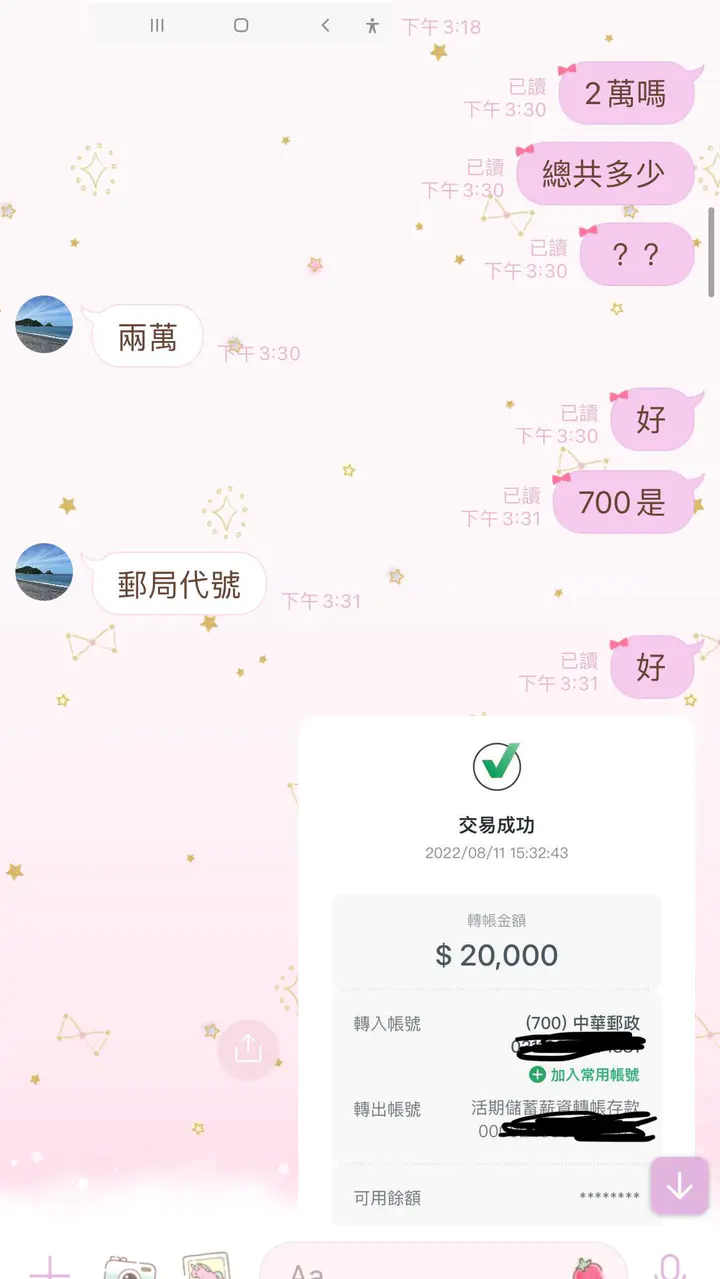Jump to the latest message with the down arrow
Image resolution: width=720 pixels, height=1279 pixels.
point(679,1186)
